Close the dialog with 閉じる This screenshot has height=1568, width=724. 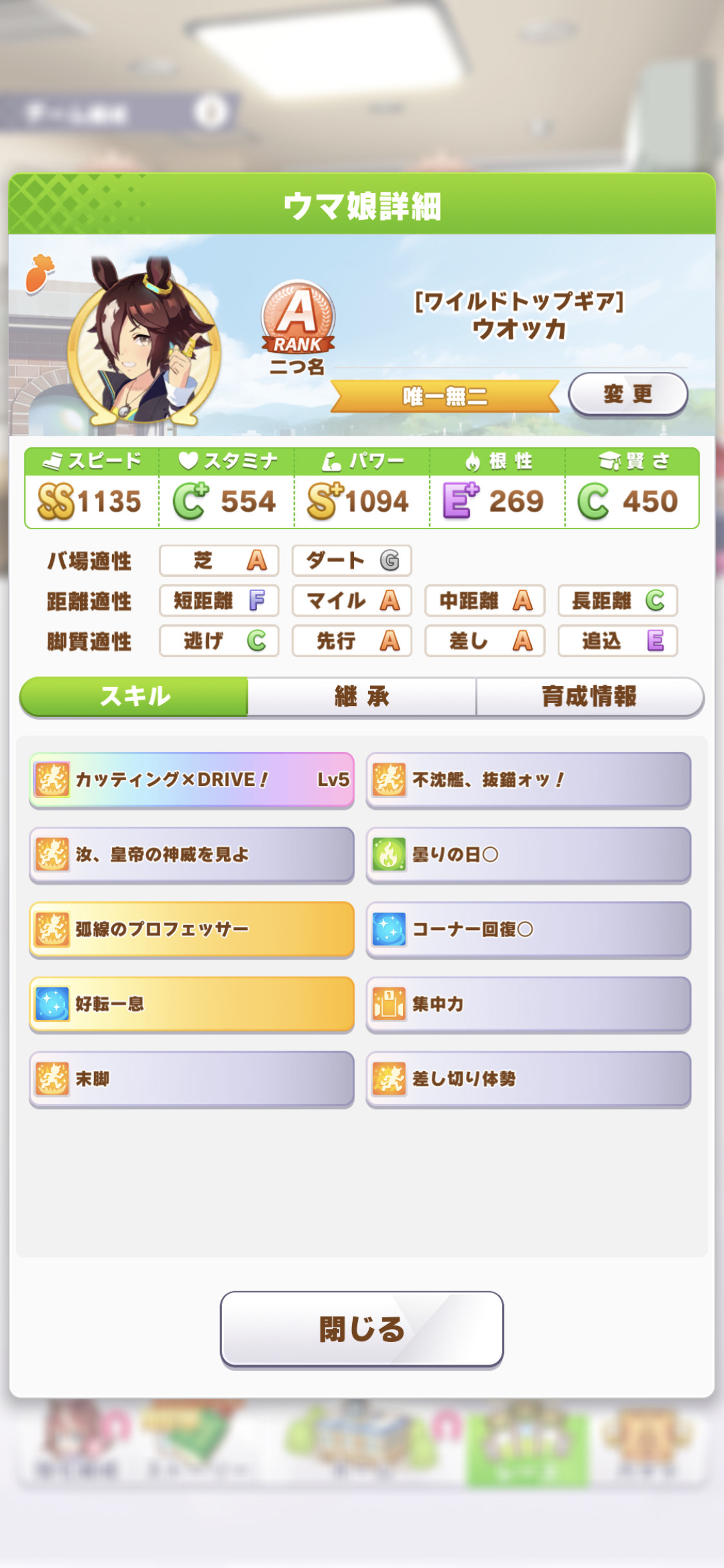[362, 1329]
